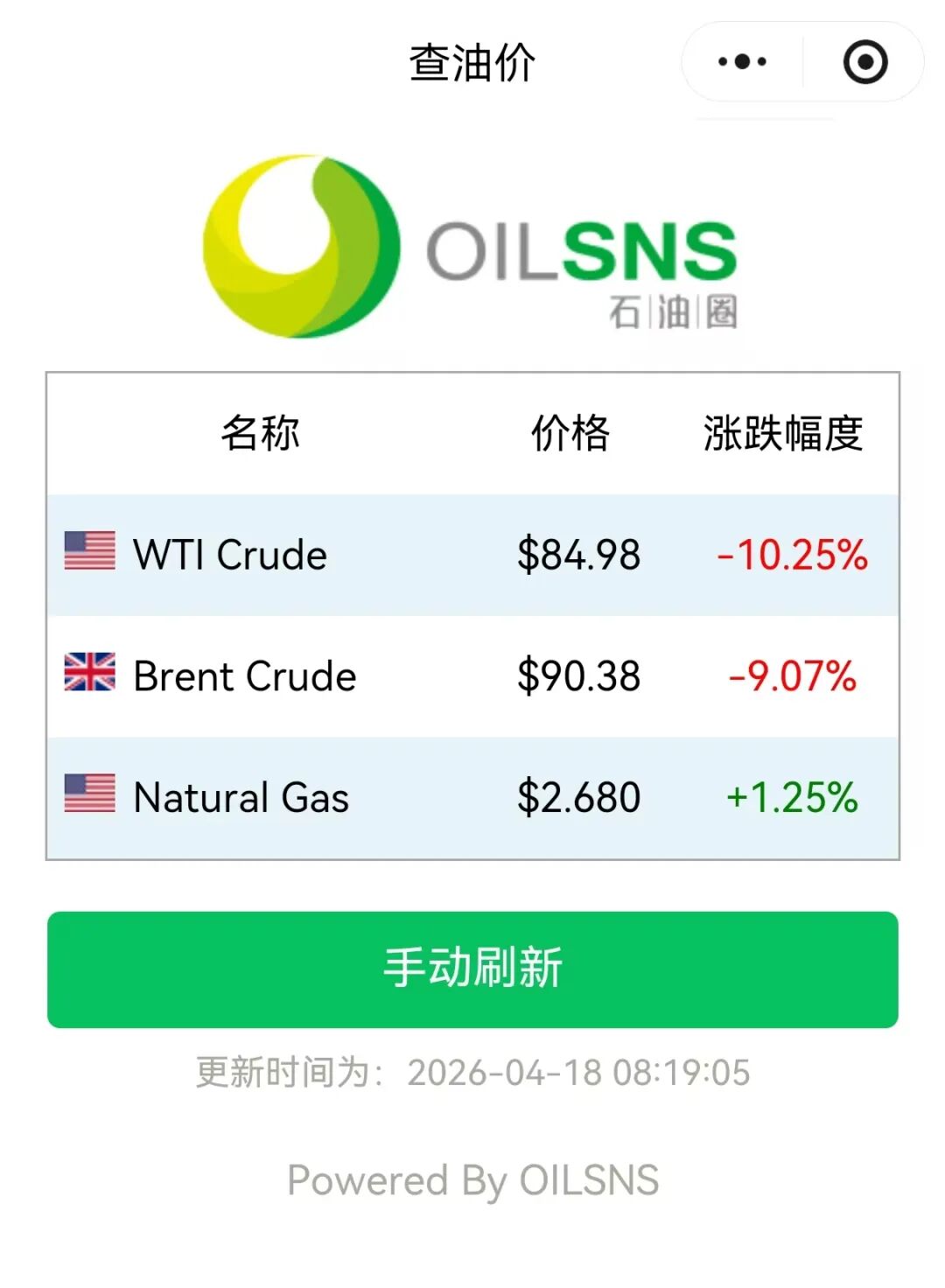
Task: Open the mini program more-options menu
Action: point(742,62)
